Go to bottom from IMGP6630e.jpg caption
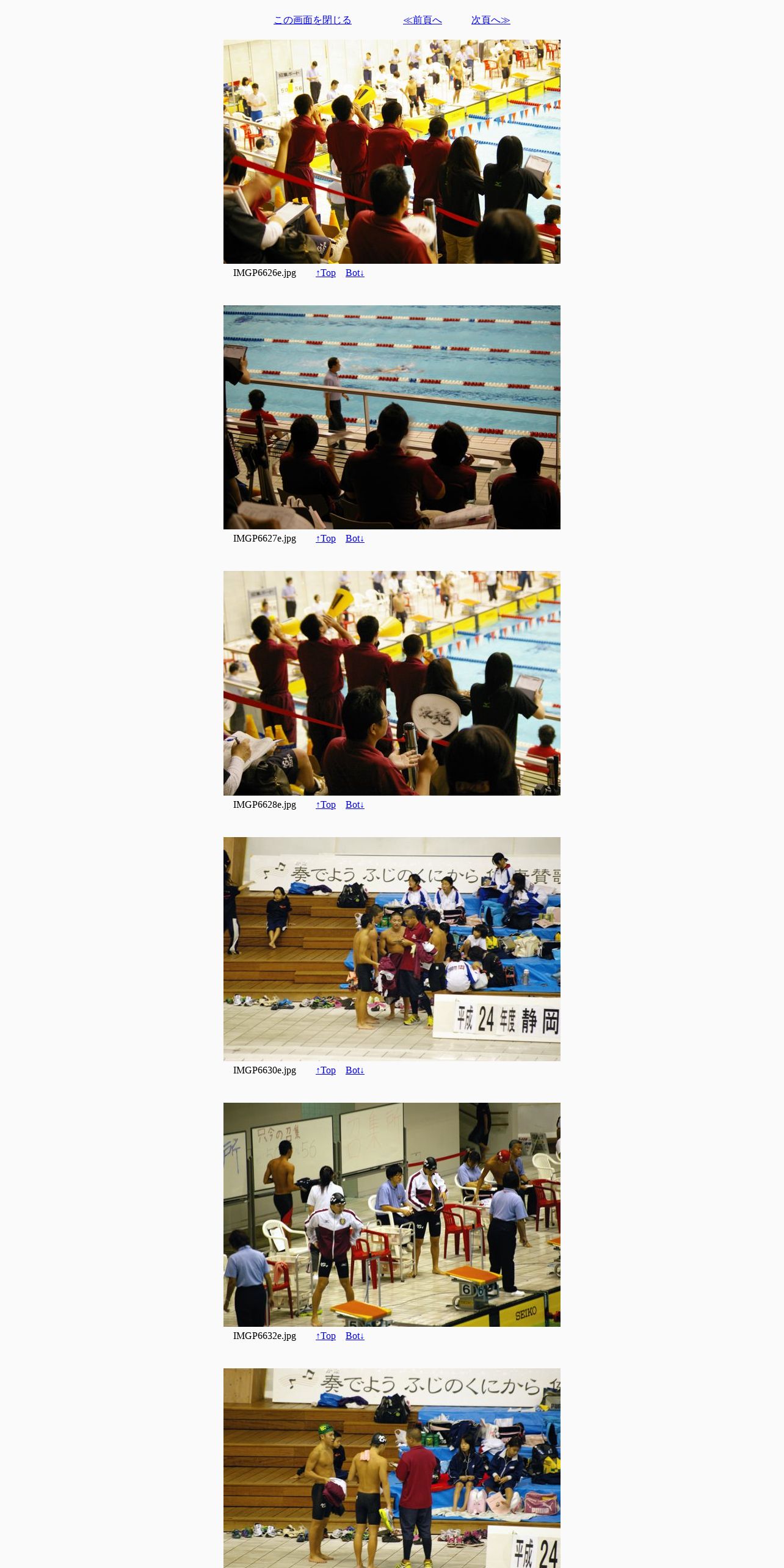This screenshot has height=1568, width=784. click(x=355, y=1070)
